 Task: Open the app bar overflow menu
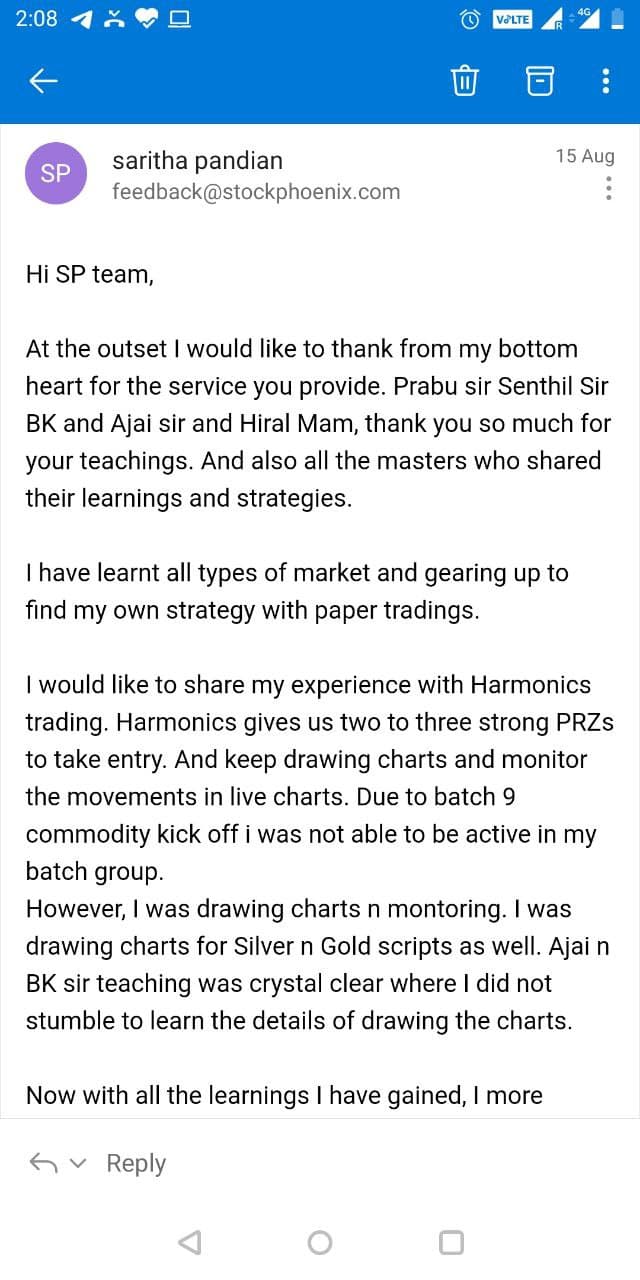[606, 81]
